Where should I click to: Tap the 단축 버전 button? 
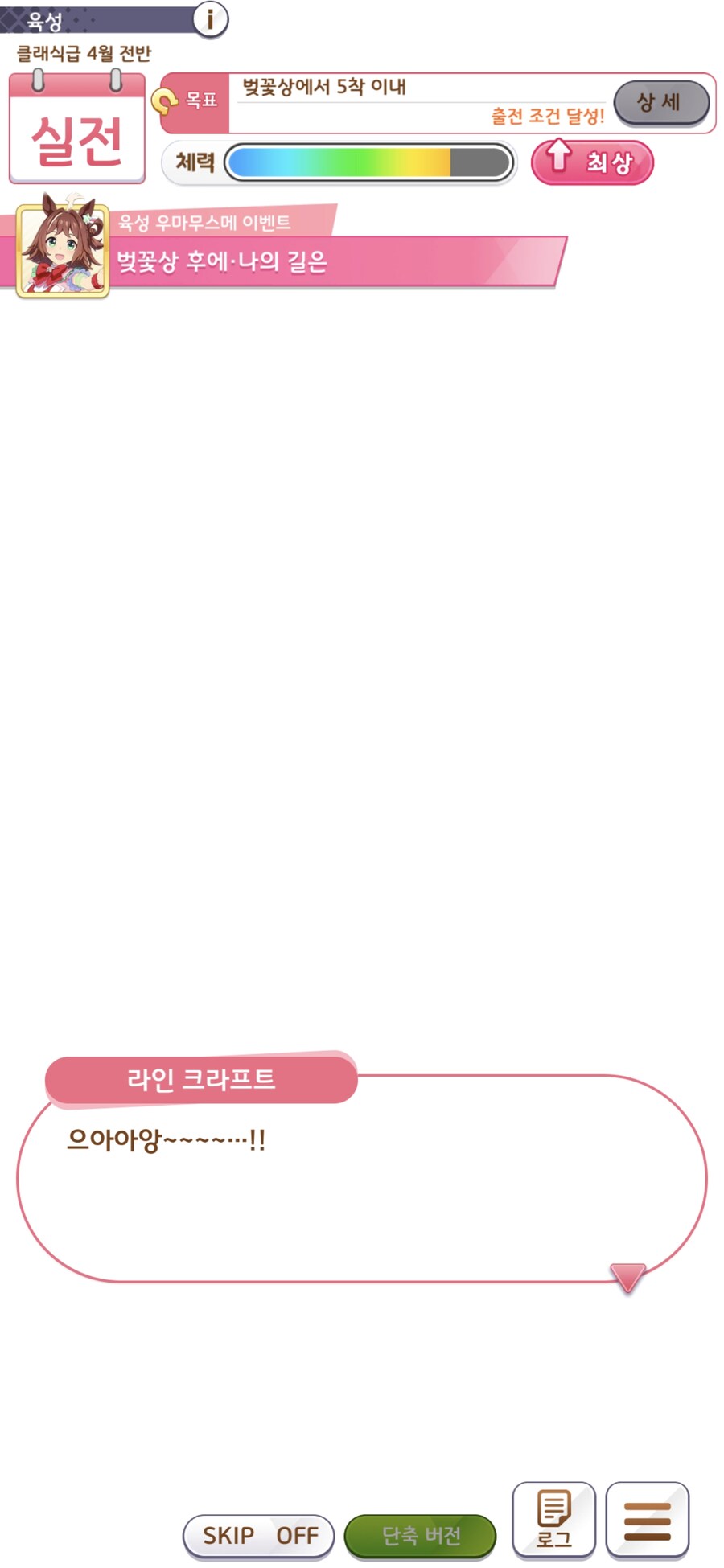click(420, 1535)
